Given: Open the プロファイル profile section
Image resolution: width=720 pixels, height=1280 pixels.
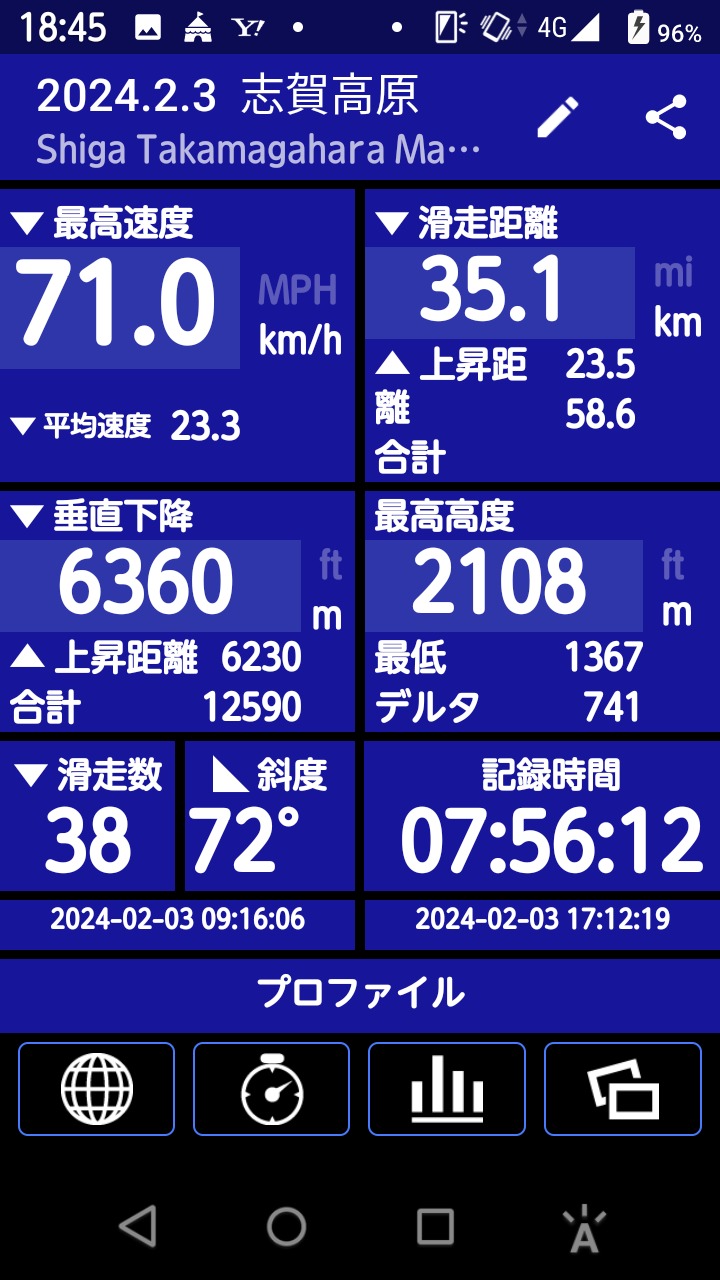Looking at the screenshot, I should coord(360,994).
